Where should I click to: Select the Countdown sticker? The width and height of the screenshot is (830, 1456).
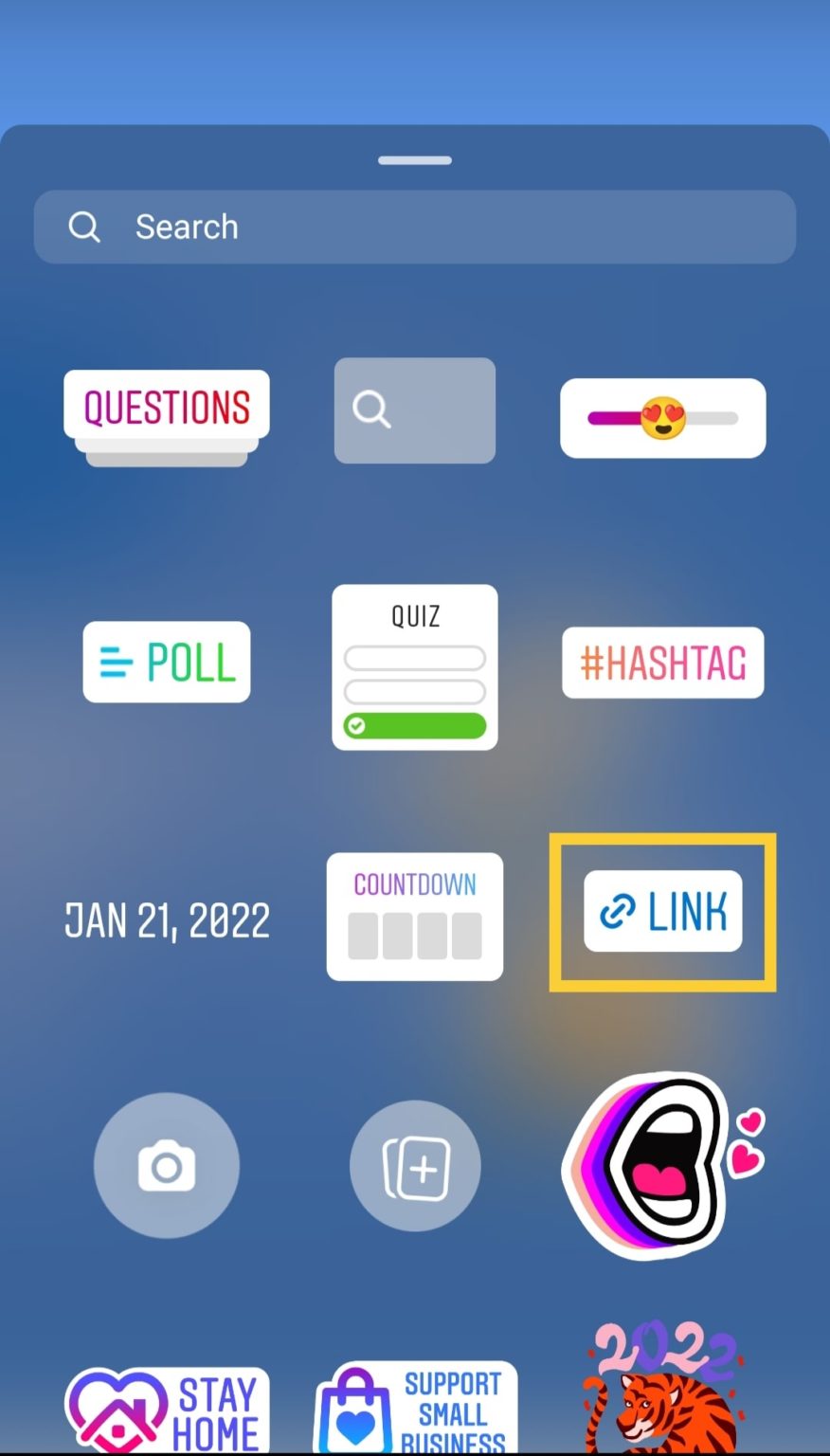click(415, 916)
